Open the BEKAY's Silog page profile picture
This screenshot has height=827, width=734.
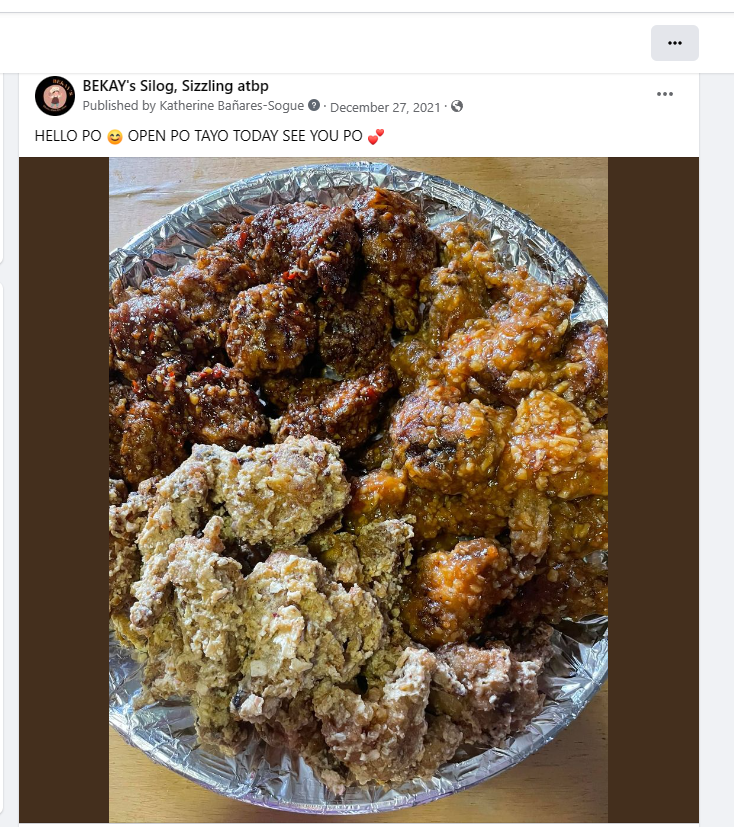pos(54,96)
